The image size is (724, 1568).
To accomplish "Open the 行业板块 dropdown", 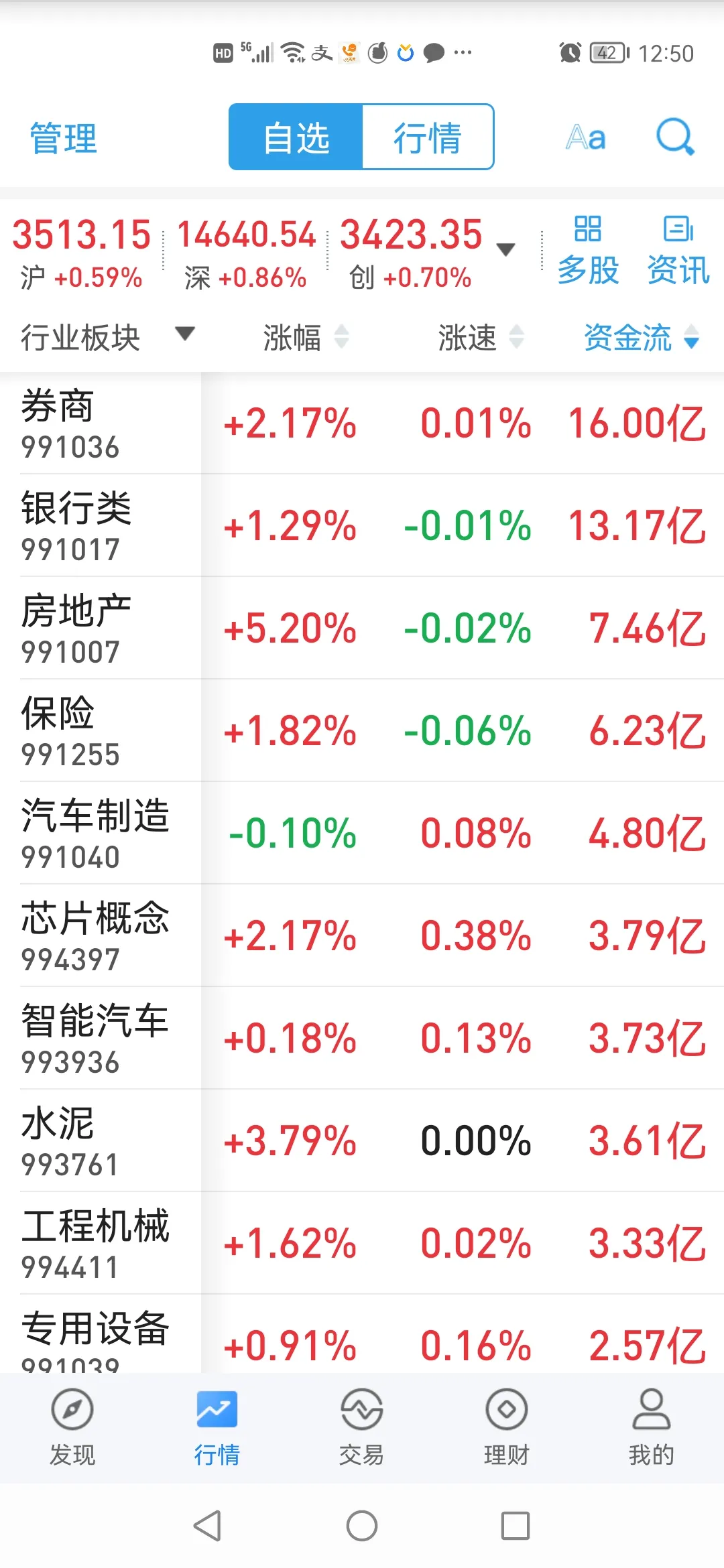I will [107, 336].
